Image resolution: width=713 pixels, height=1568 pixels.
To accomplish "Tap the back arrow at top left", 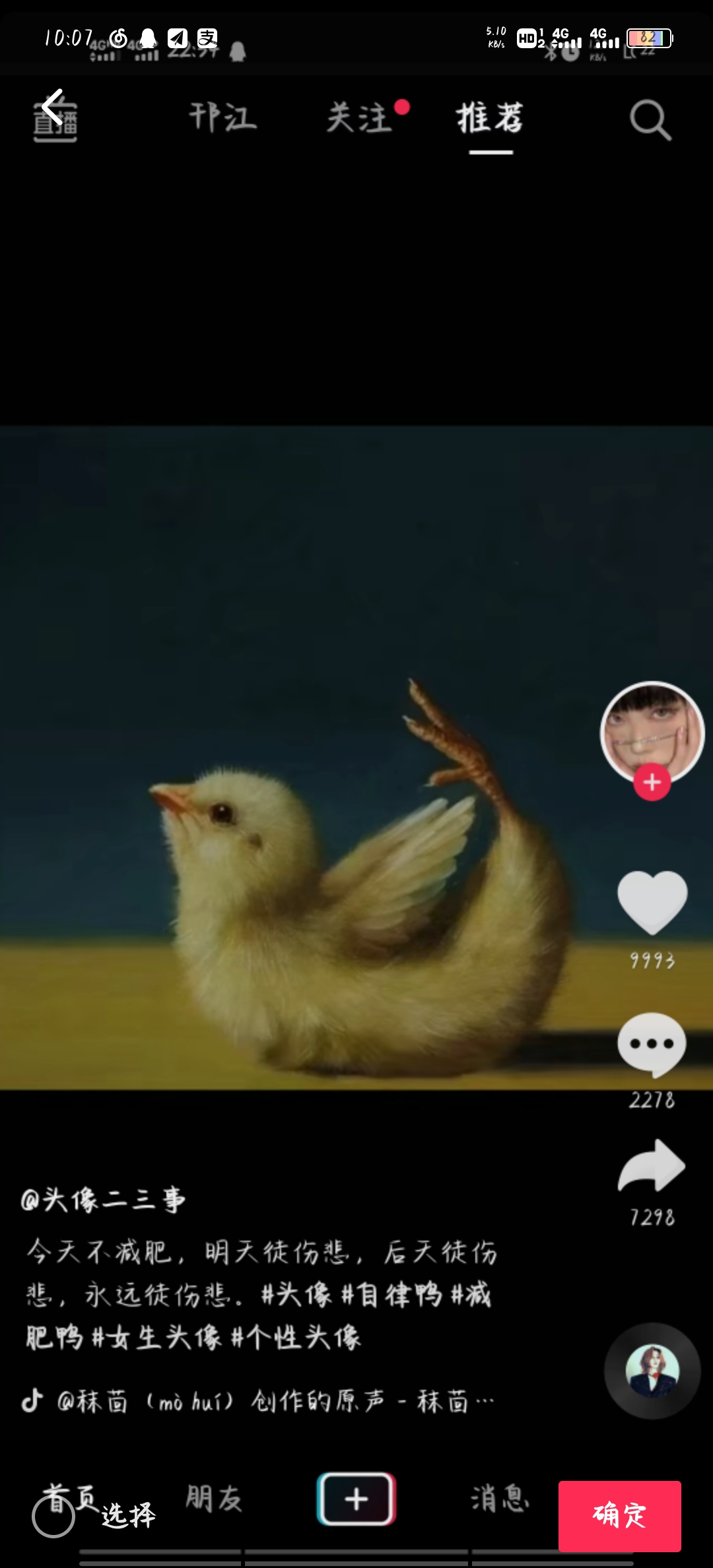I will pyautogui.click(x=53, y=107).
